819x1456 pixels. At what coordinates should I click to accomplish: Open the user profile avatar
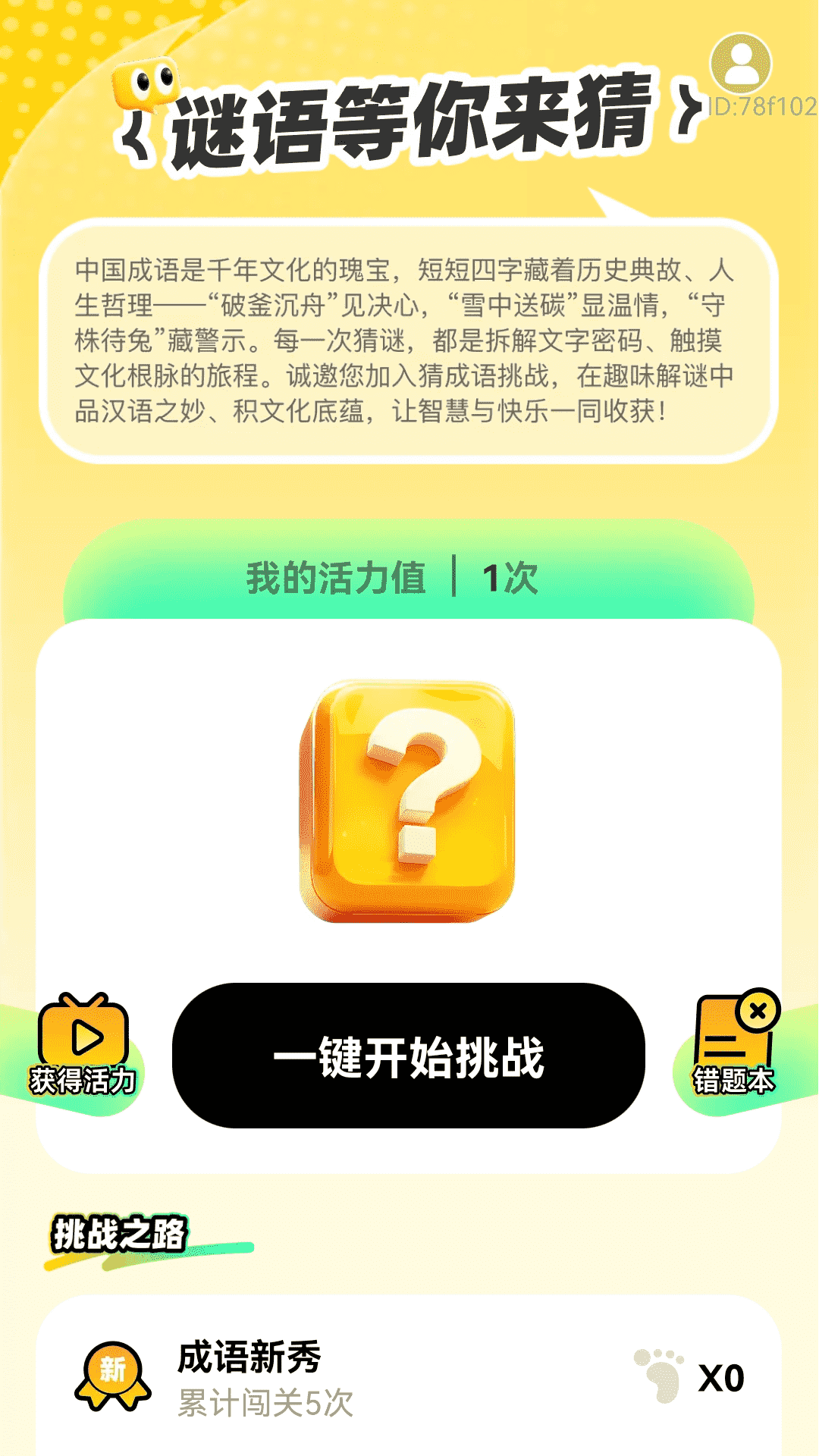click(741, 64)
